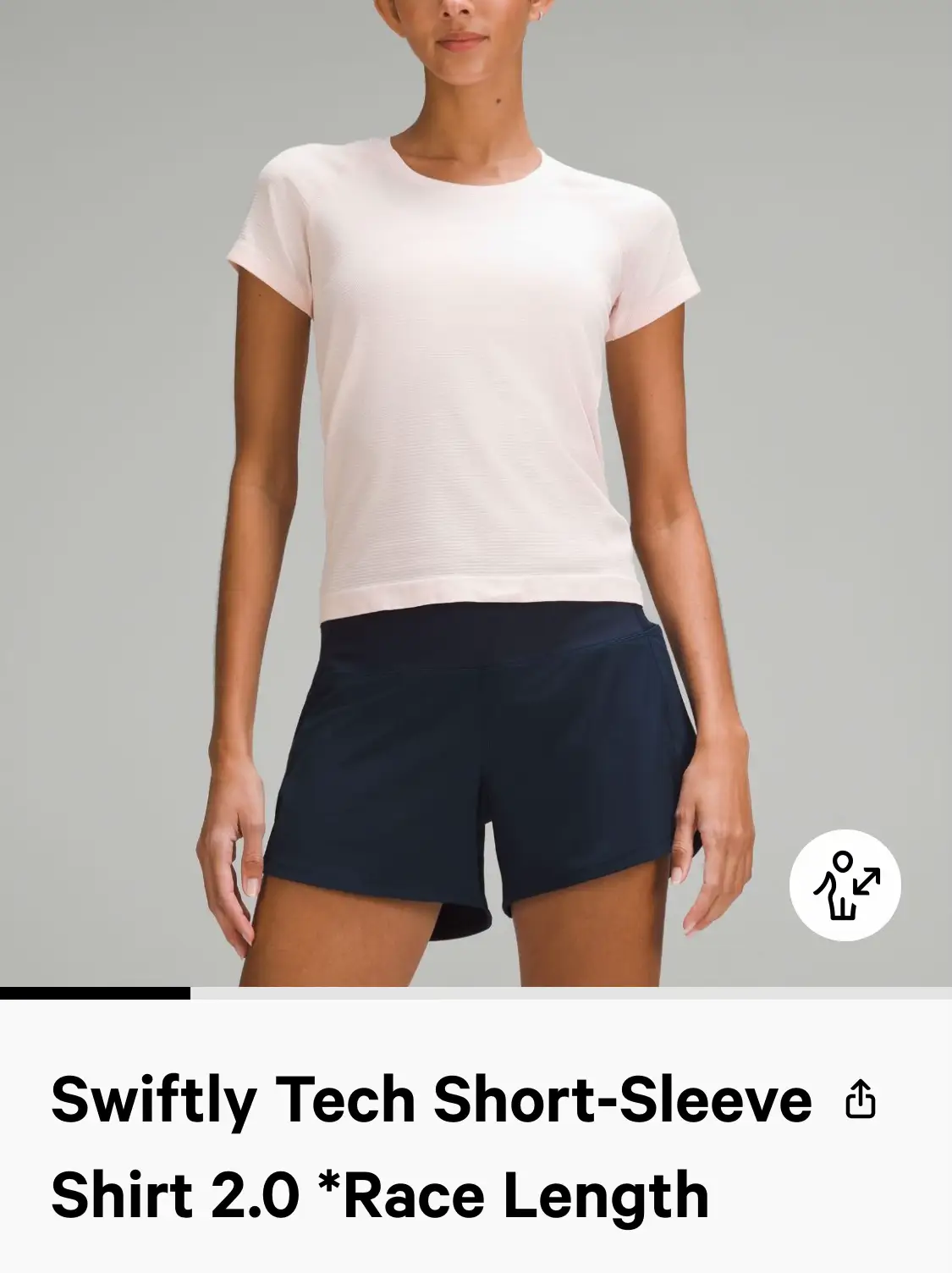952x1273 pixels.
Task: Open the model size and fit icon
Action: 845,885
